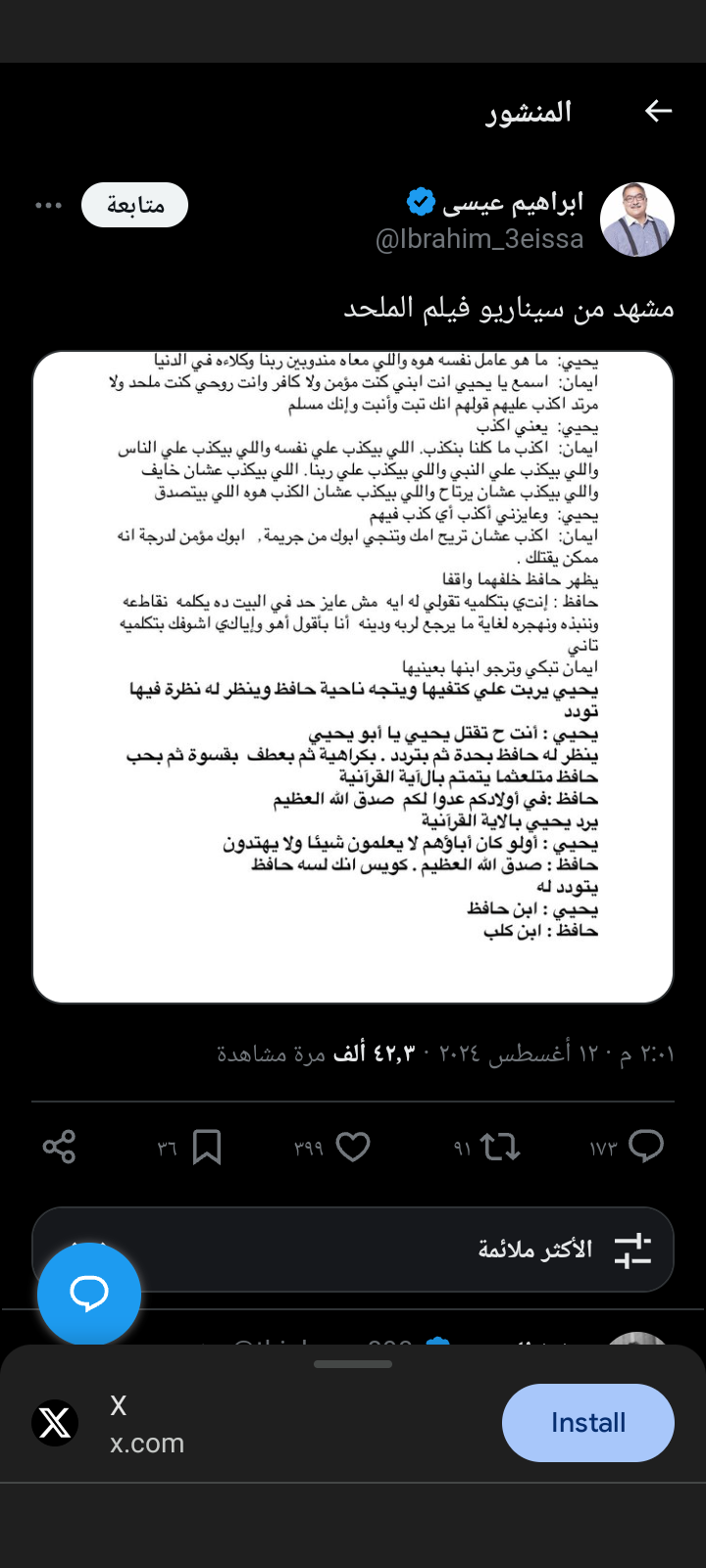The width and height of the screenshot is (706, 1568).
Task: Like the post with the heart icon
Action: click(353, 1146)
